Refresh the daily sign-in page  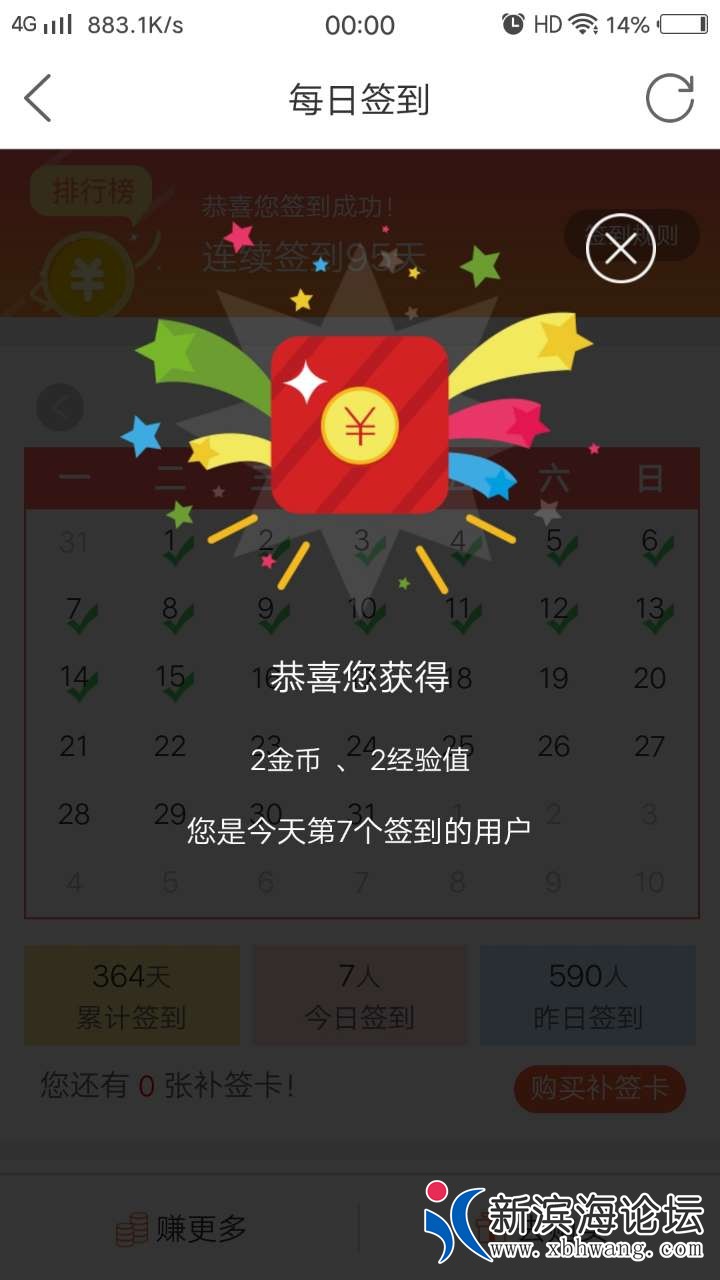669,99
